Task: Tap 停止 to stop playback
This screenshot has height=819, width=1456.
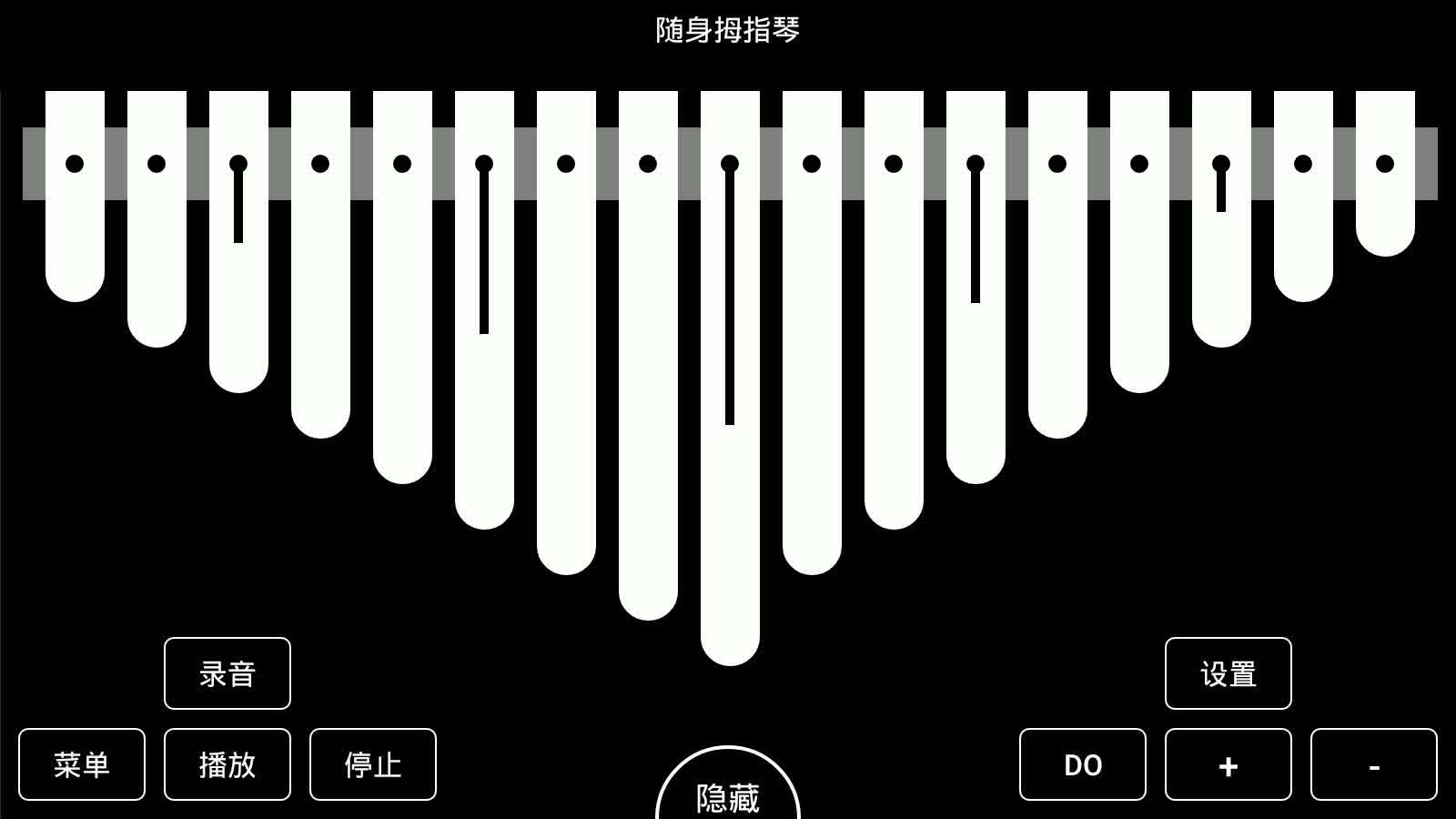Action: (x=373, y=764)
